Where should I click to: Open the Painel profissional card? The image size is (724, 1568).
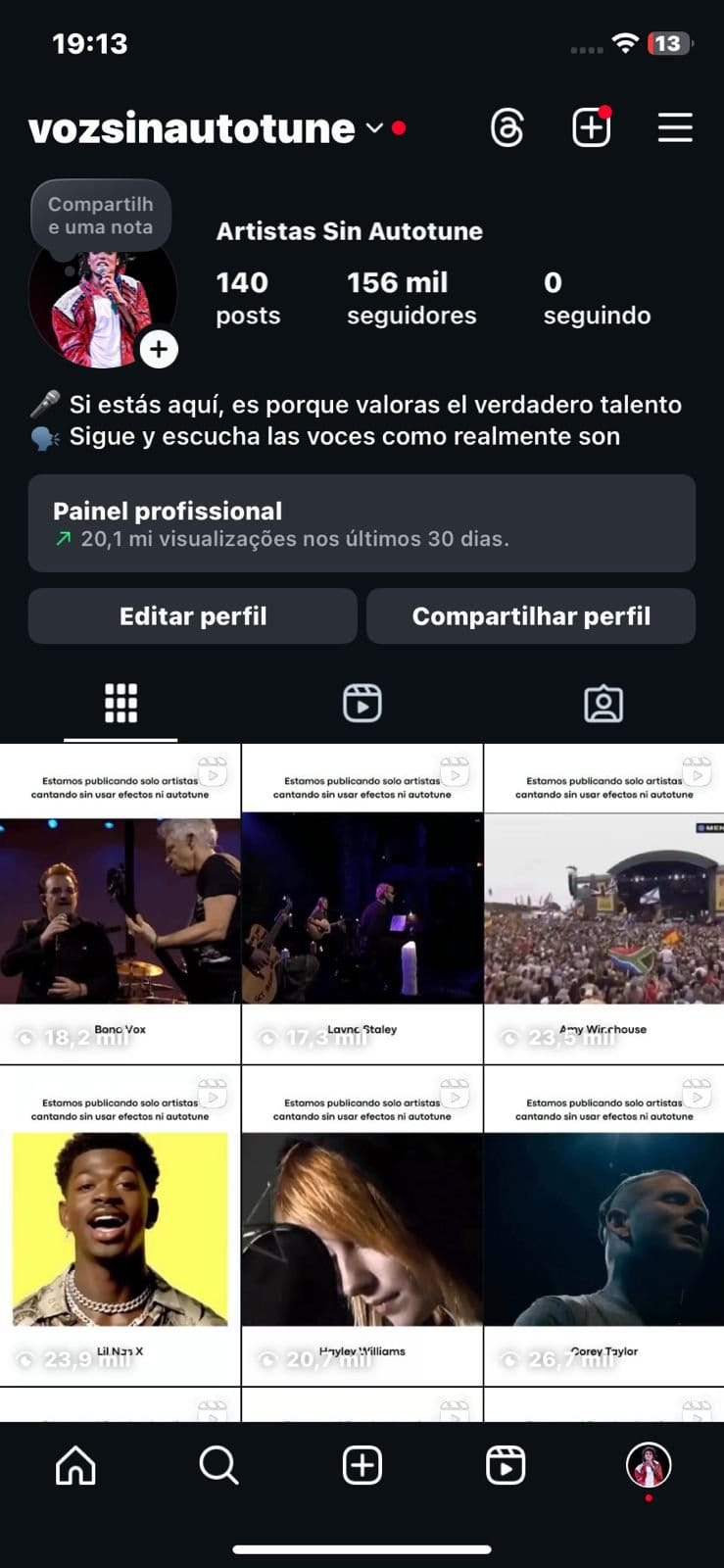coord(362,523)
